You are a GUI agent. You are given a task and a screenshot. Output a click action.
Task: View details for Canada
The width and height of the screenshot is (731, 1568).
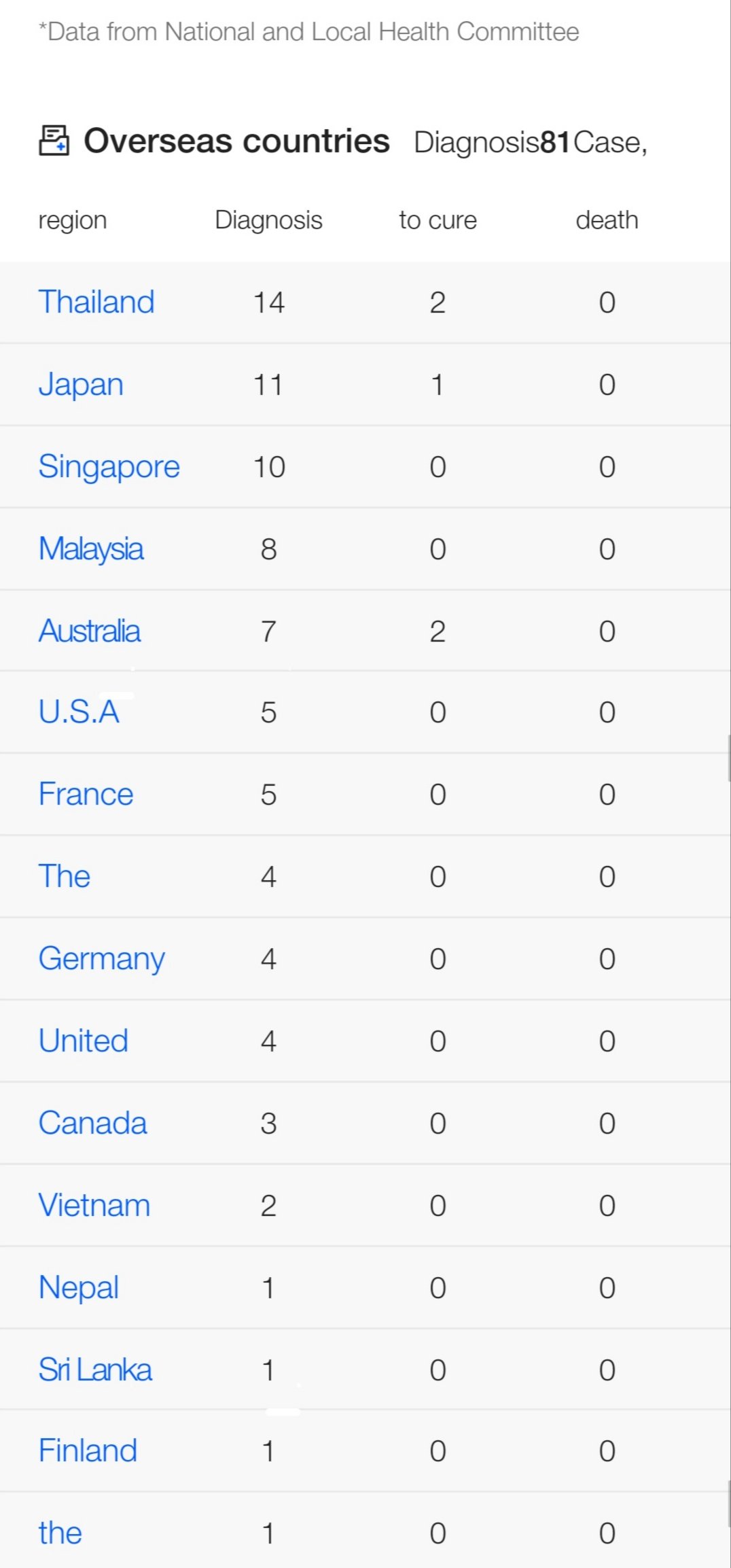coord(92,1123)
